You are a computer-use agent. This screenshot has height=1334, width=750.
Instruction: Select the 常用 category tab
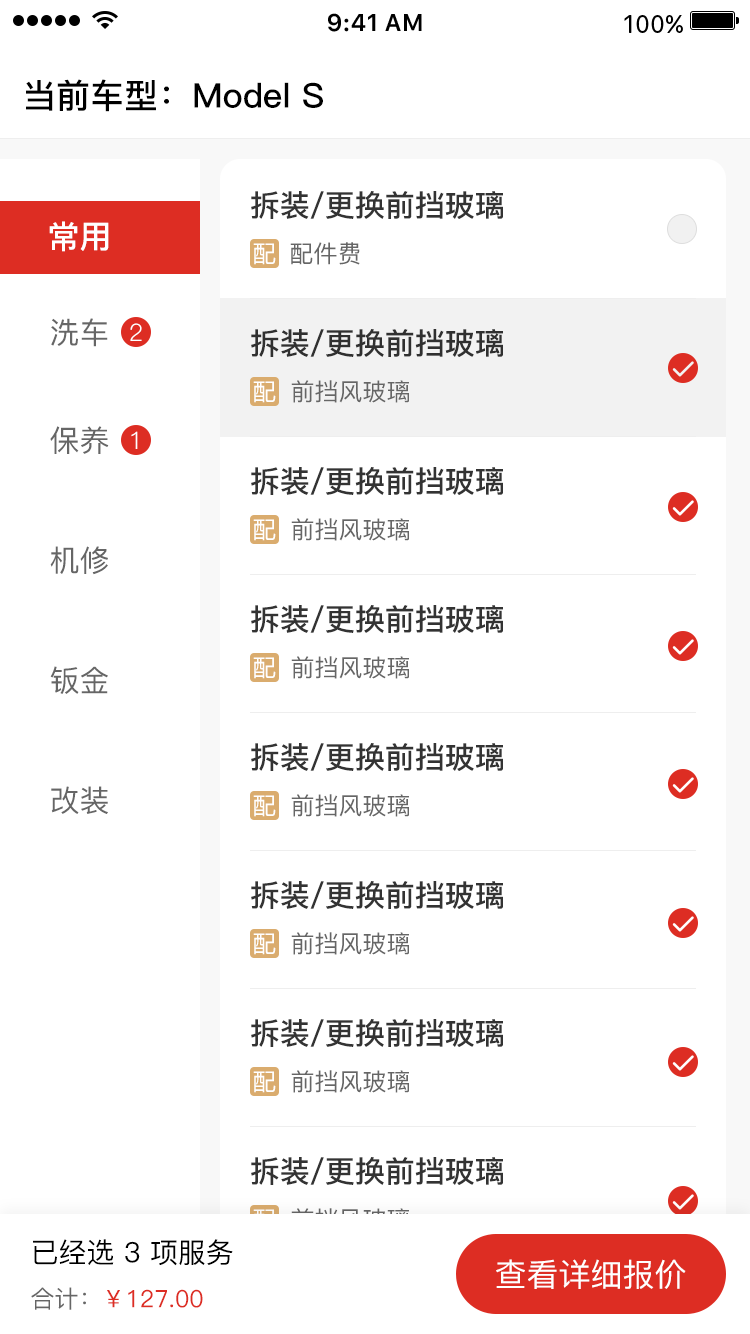click(x=99, y=237)
